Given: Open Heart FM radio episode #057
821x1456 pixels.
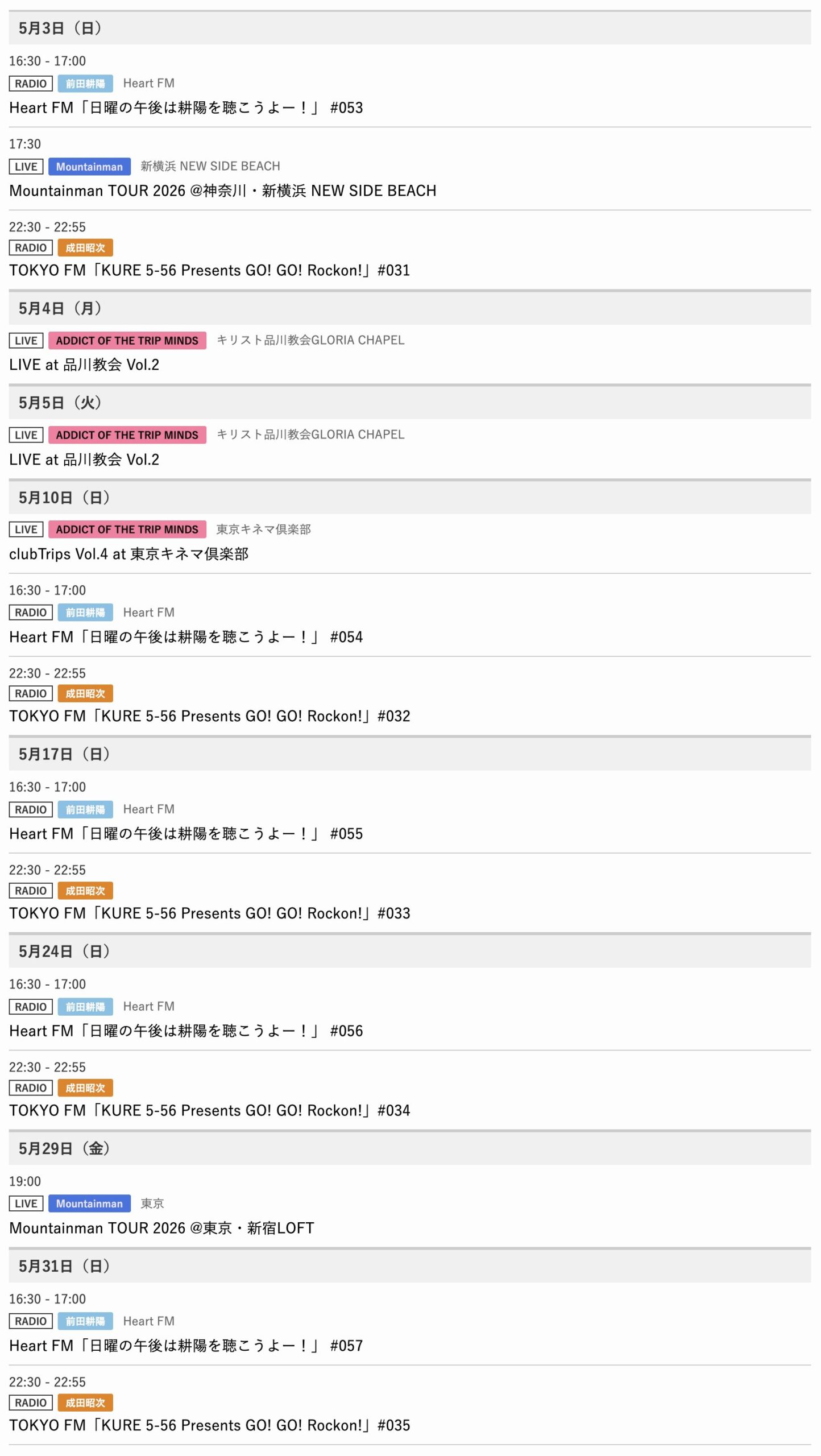Looking at the screenshot, I should [x=186, y=1346].
